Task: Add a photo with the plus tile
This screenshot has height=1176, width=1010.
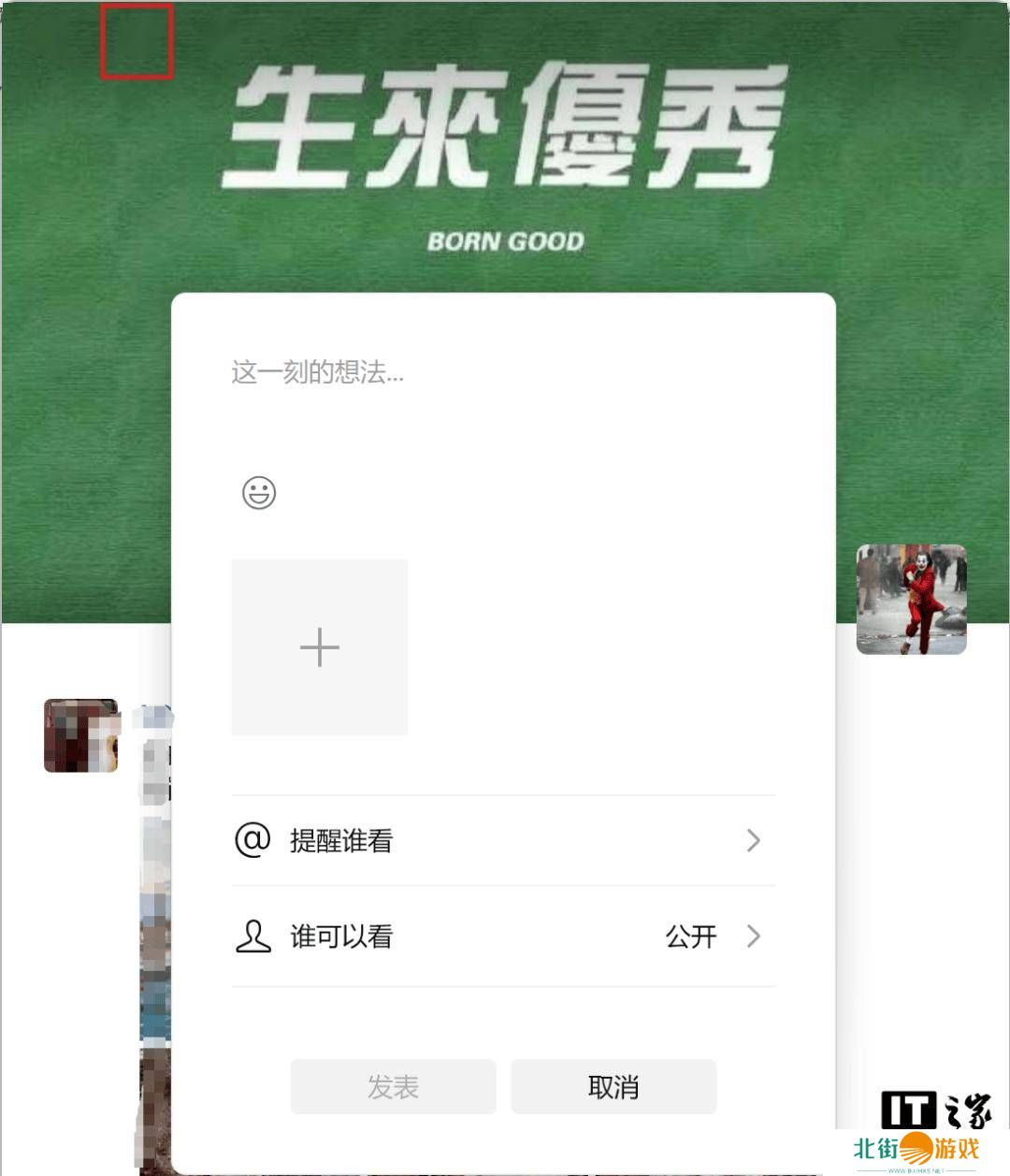Action: [319, 647]
